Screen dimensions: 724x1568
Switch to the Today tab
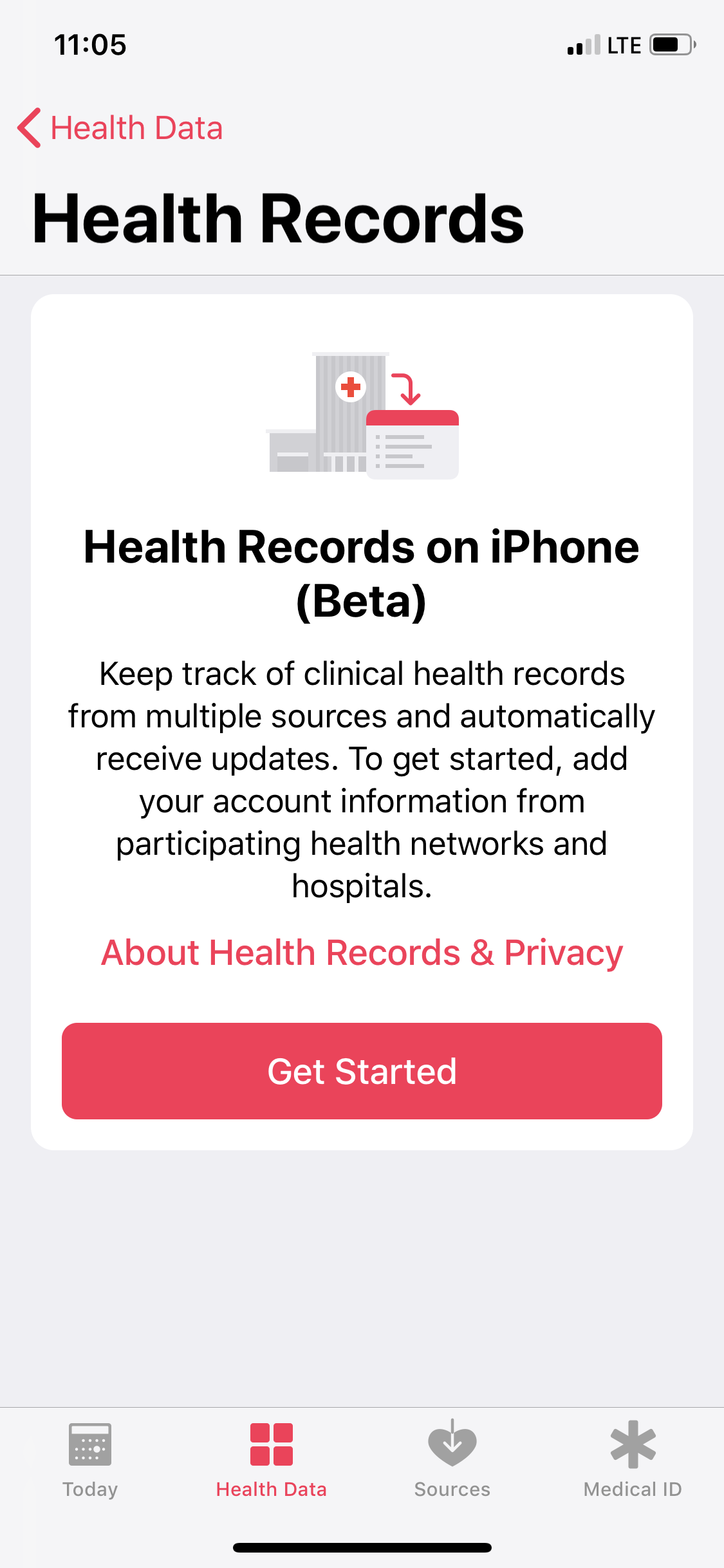pyautogui.click(x=90, y=1460)
